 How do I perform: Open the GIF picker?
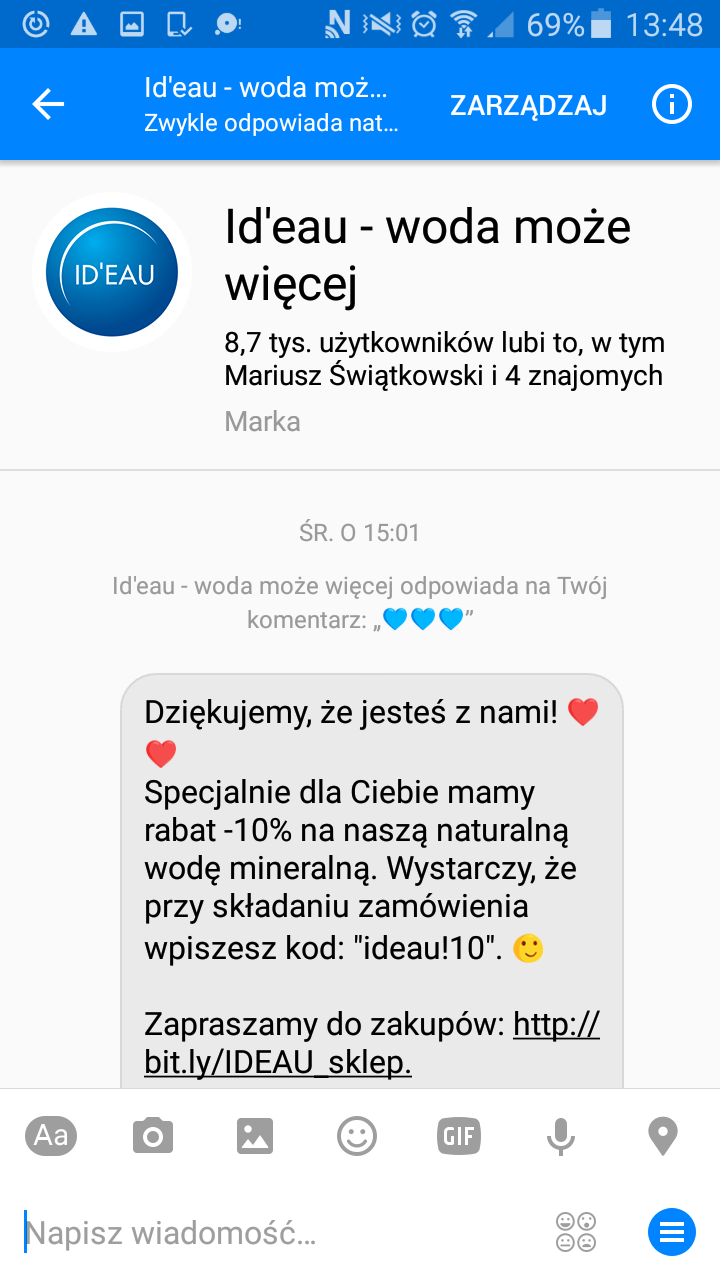pyautogui.click(x=459, y=1136)
